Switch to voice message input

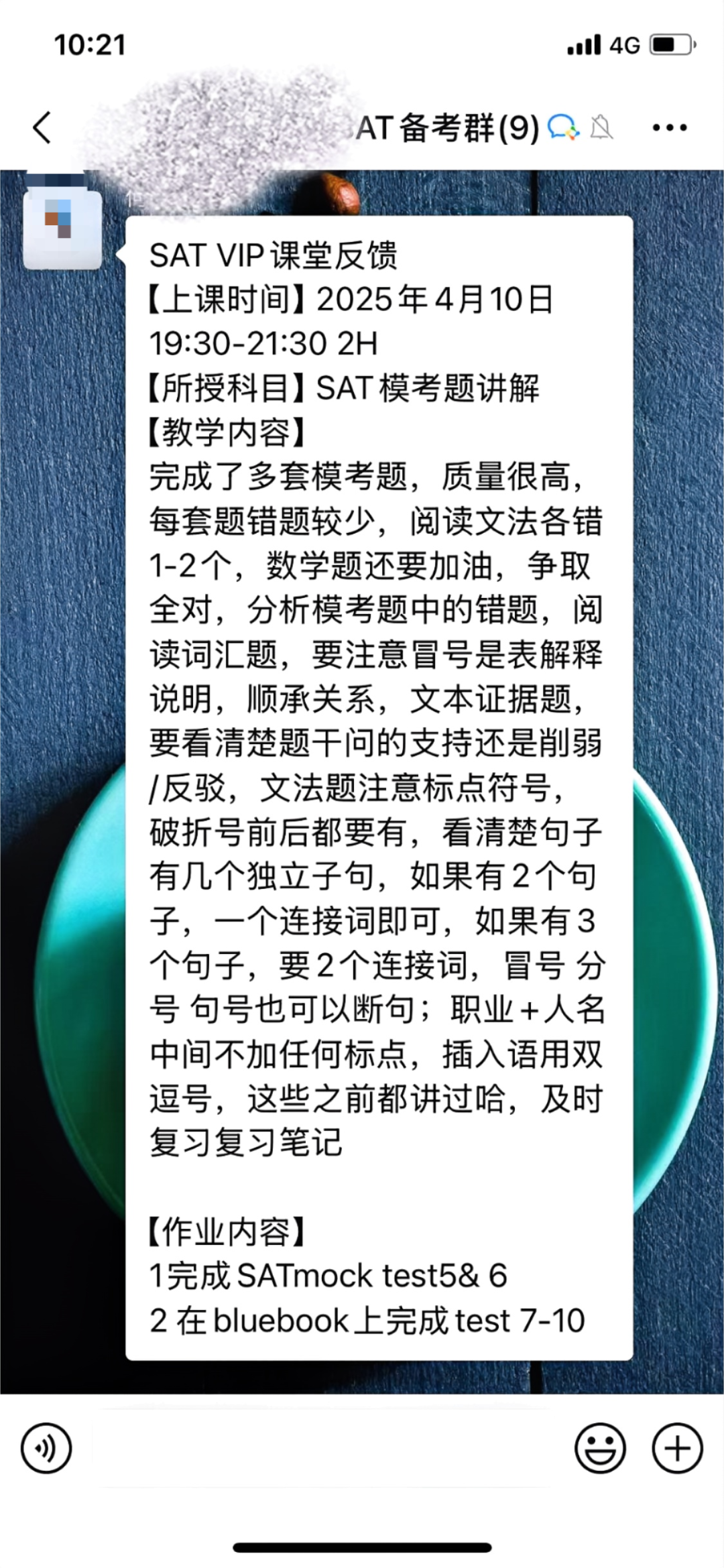46,1448
